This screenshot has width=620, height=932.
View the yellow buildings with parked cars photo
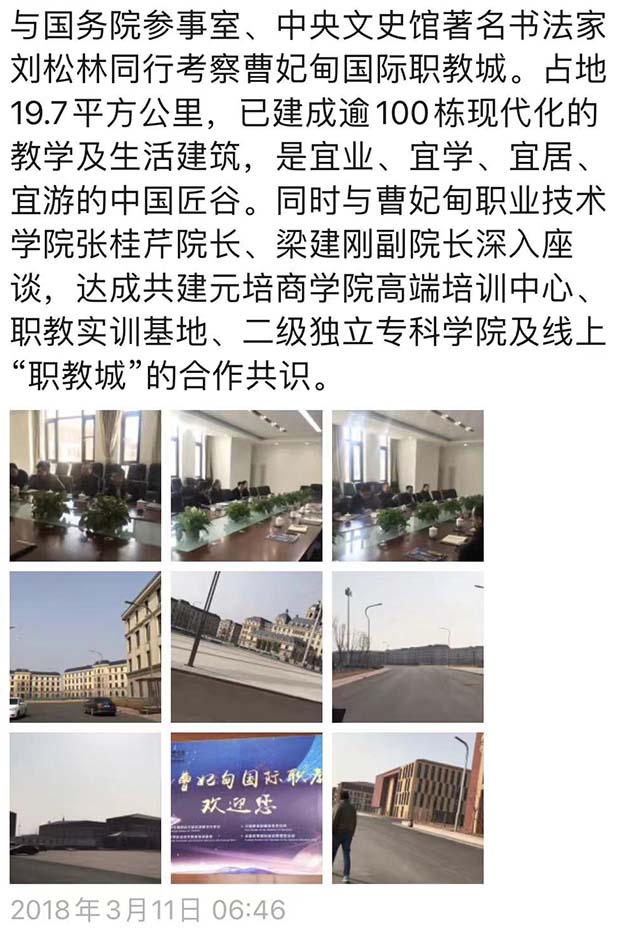(x=85, y=646)
